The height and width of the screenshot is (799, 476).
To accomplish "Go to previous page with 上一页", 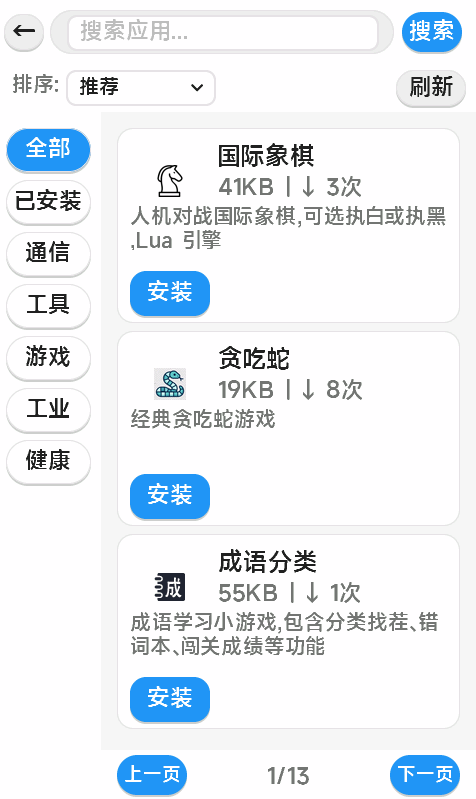I will pos(152,775).
